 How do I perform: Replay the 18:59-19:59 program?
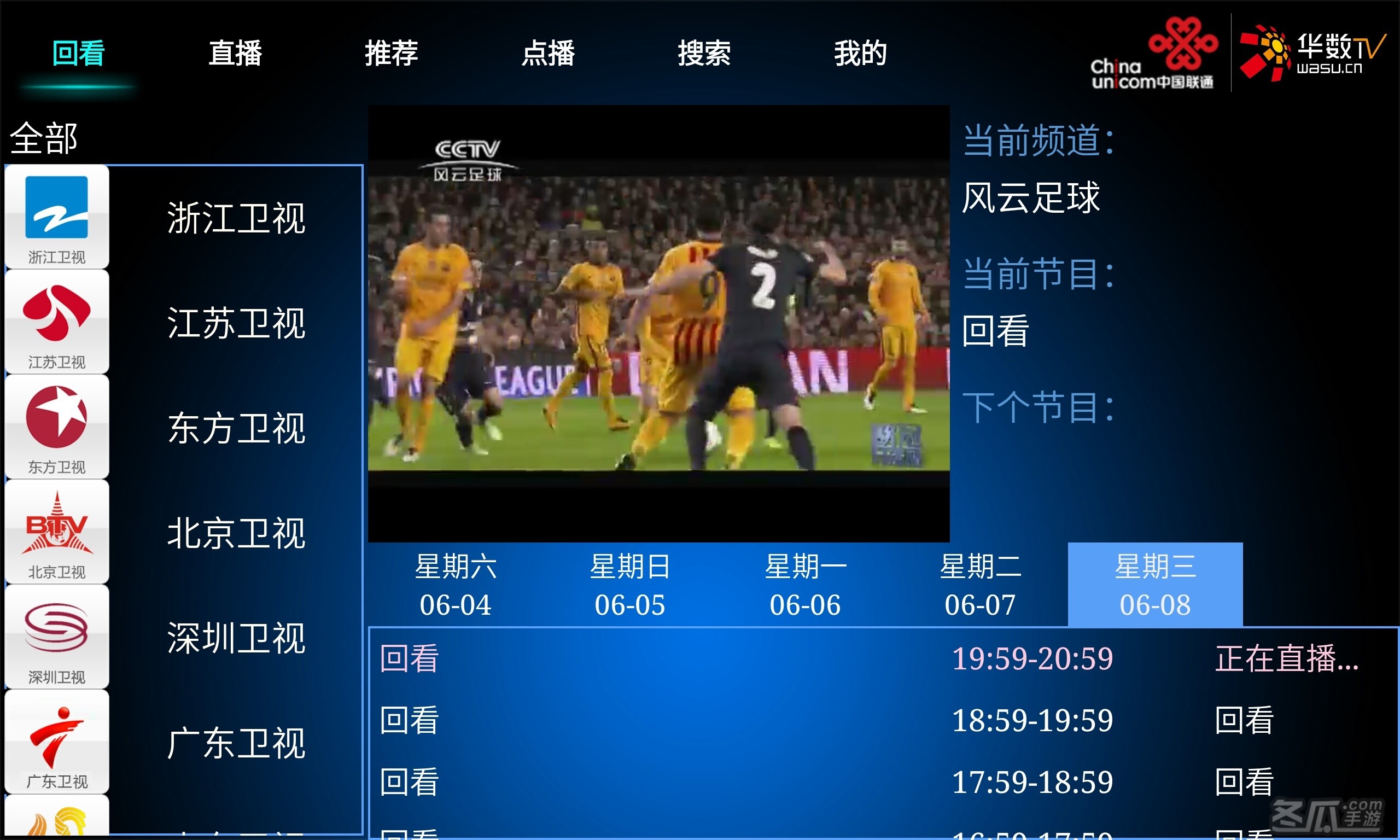(x=883, y=720)
